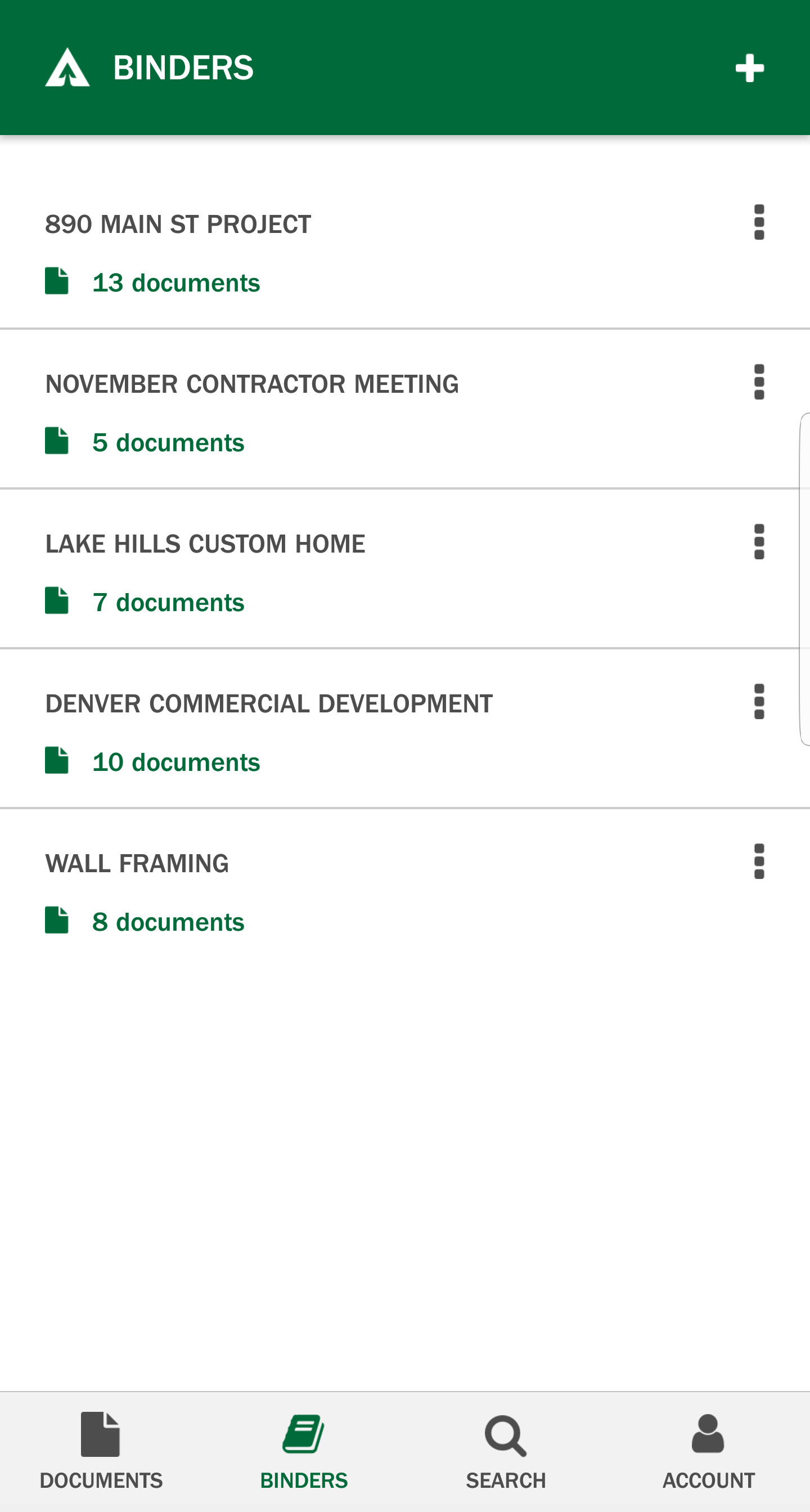Screen dimensions: 810x1512
Task: Add a new binder with the plus icon
Action: click(x=749, y=68)
